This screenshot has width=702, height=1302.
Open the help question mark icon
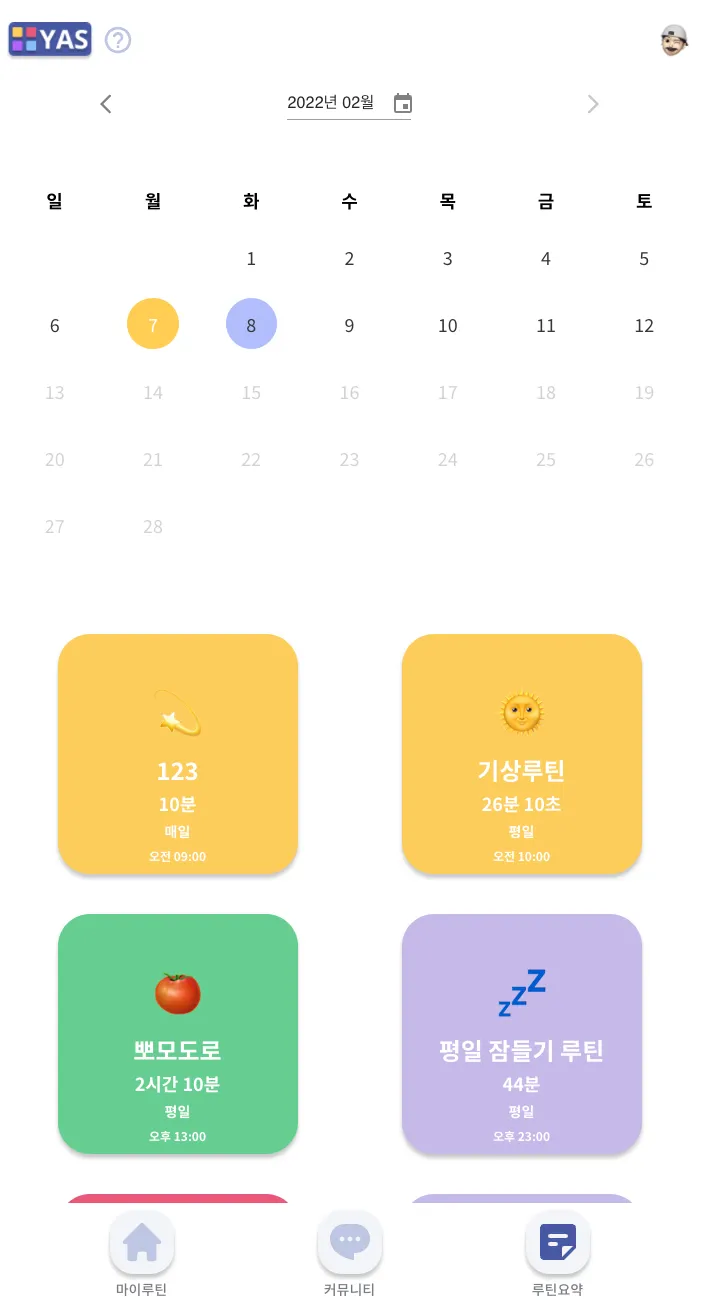pos(118,41)
